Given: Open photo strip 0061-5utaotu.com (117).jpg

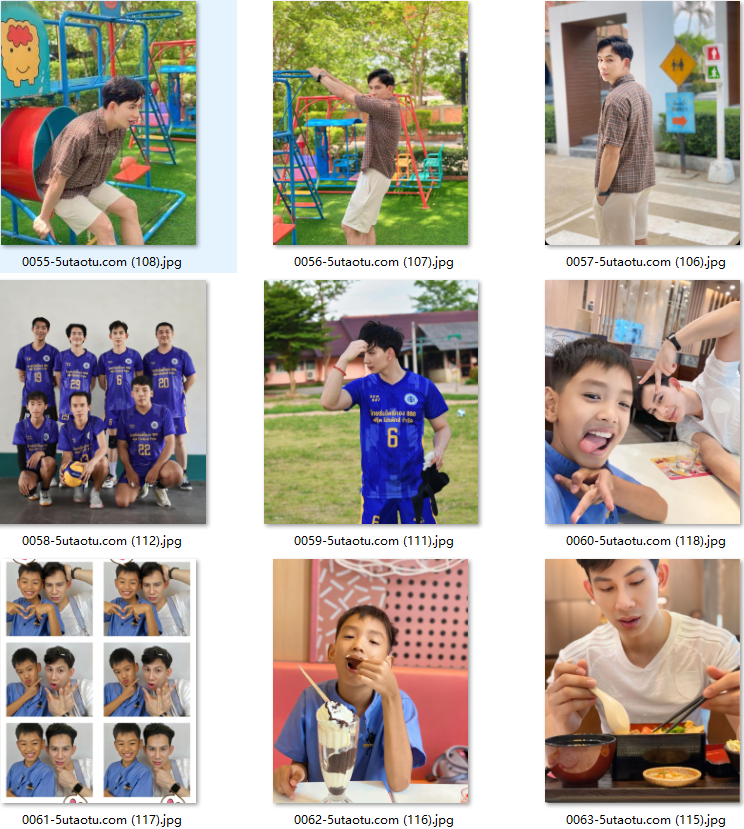Looking at the screenshot, I should click(99, 681).
